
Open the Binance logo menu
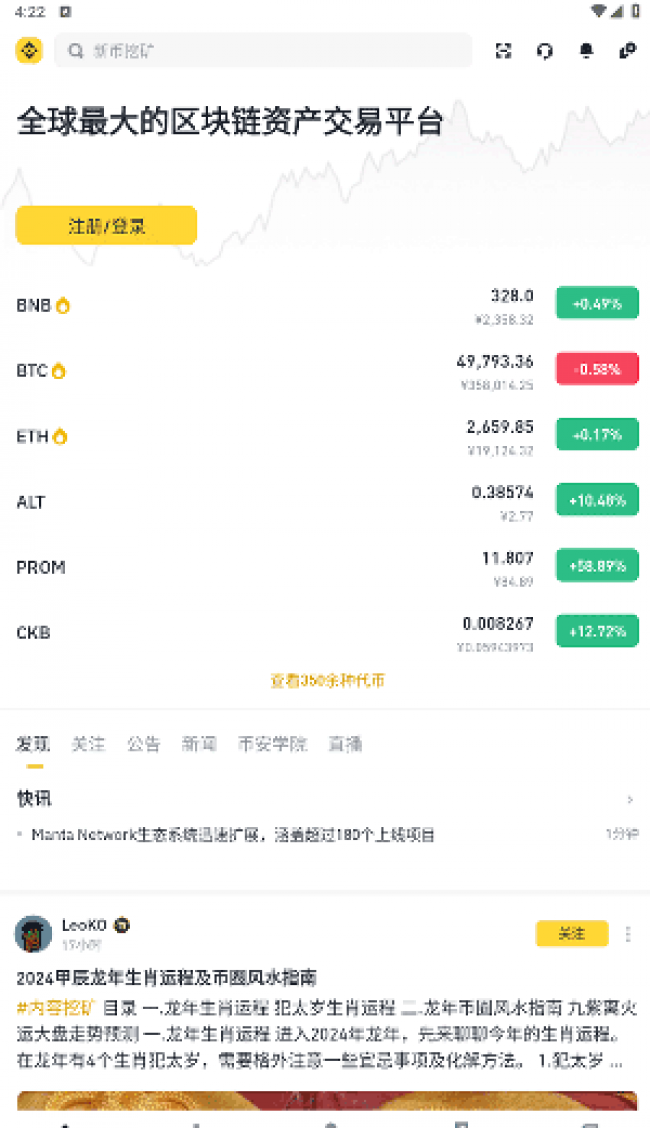click(x=29, y=50)
